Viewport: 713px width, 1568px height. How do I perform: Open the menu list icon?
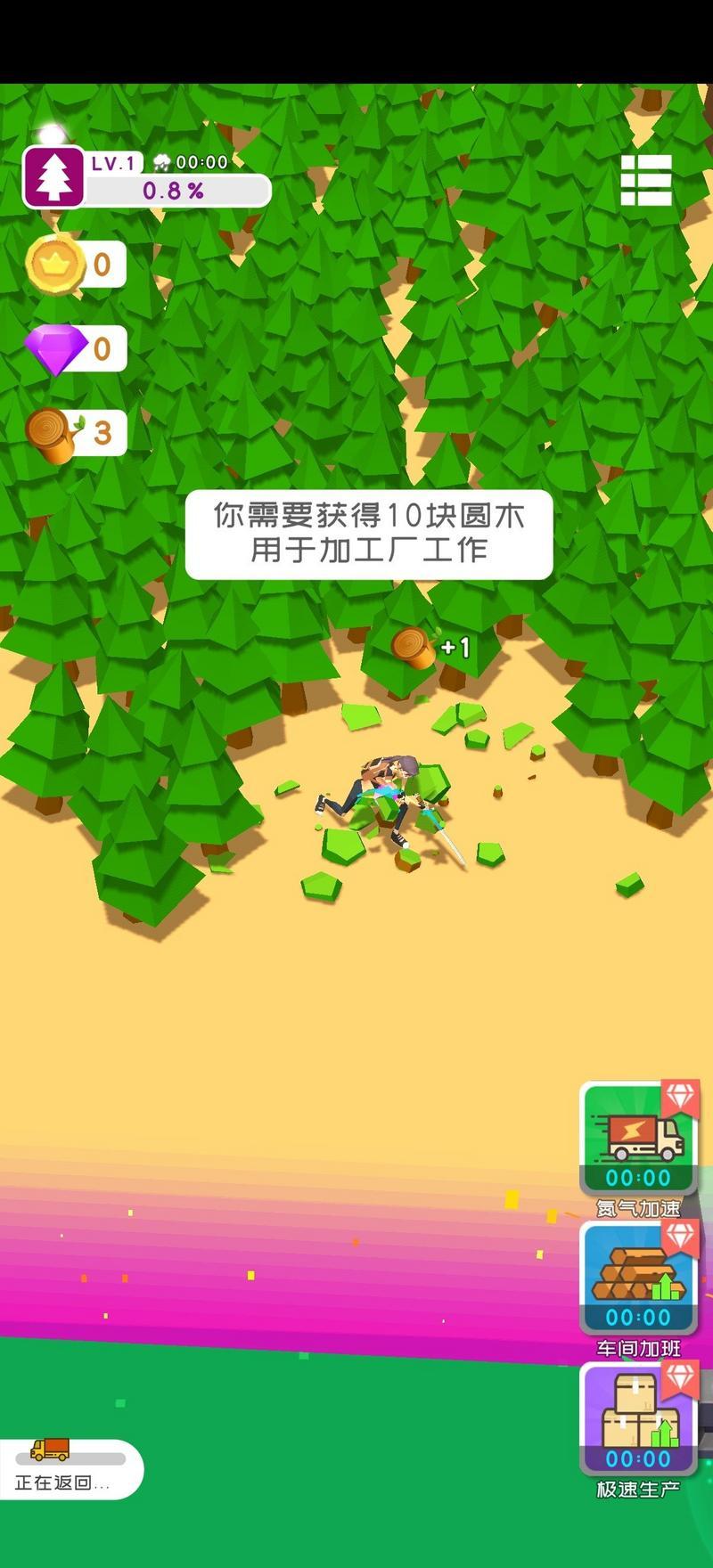(646, 180)
